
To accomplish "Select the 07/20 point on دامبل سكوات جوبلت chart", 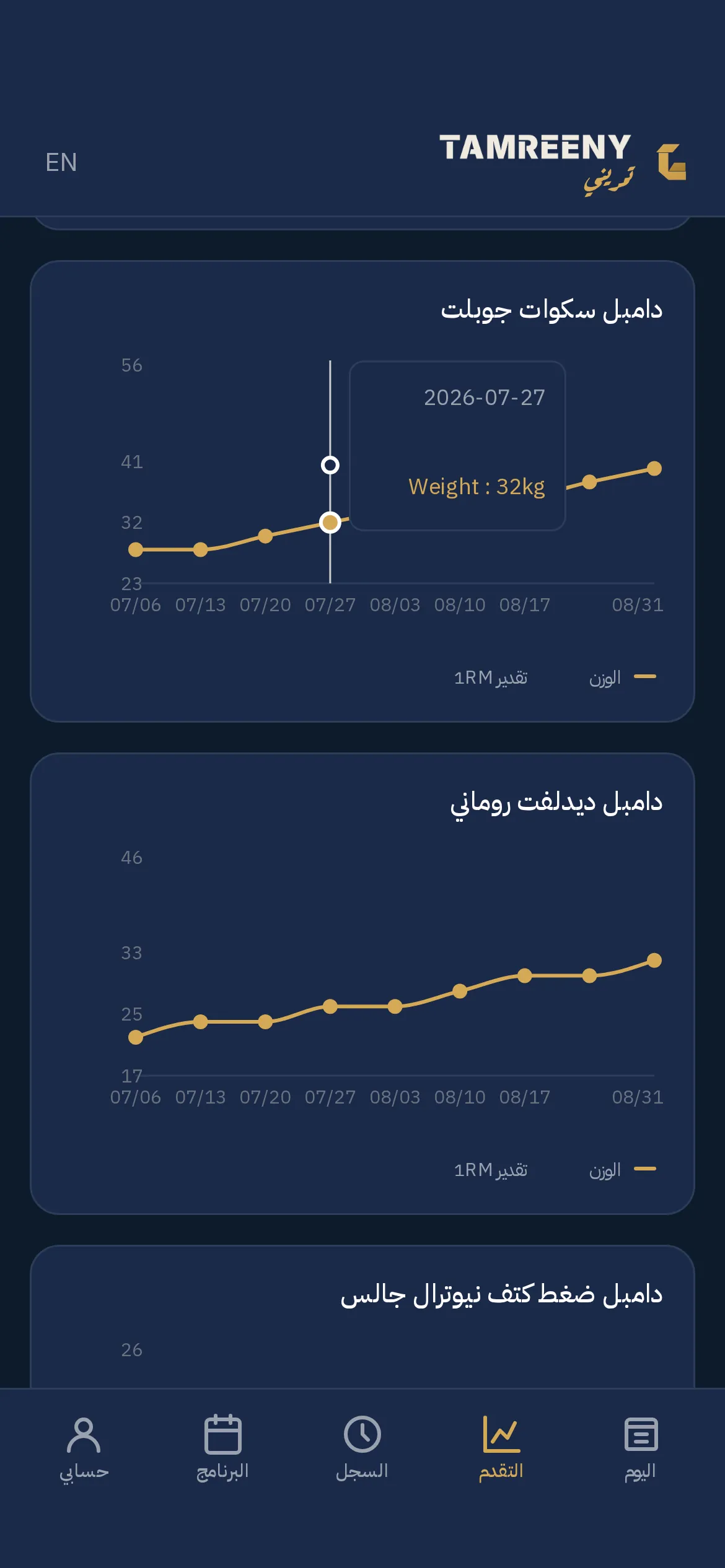I will pyautogui.click(x=265, y=536).
